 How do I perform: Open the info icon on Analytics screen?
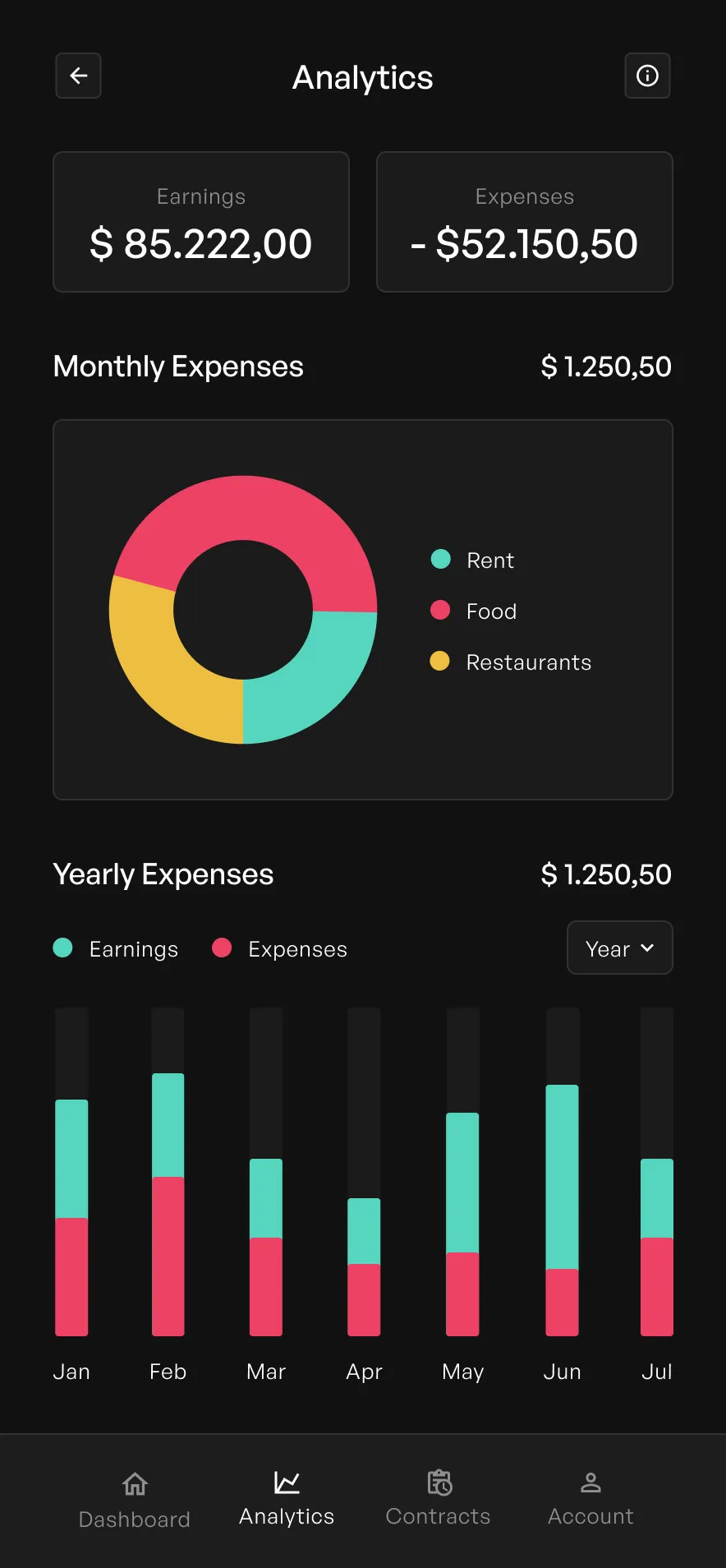tap(647, 76)
